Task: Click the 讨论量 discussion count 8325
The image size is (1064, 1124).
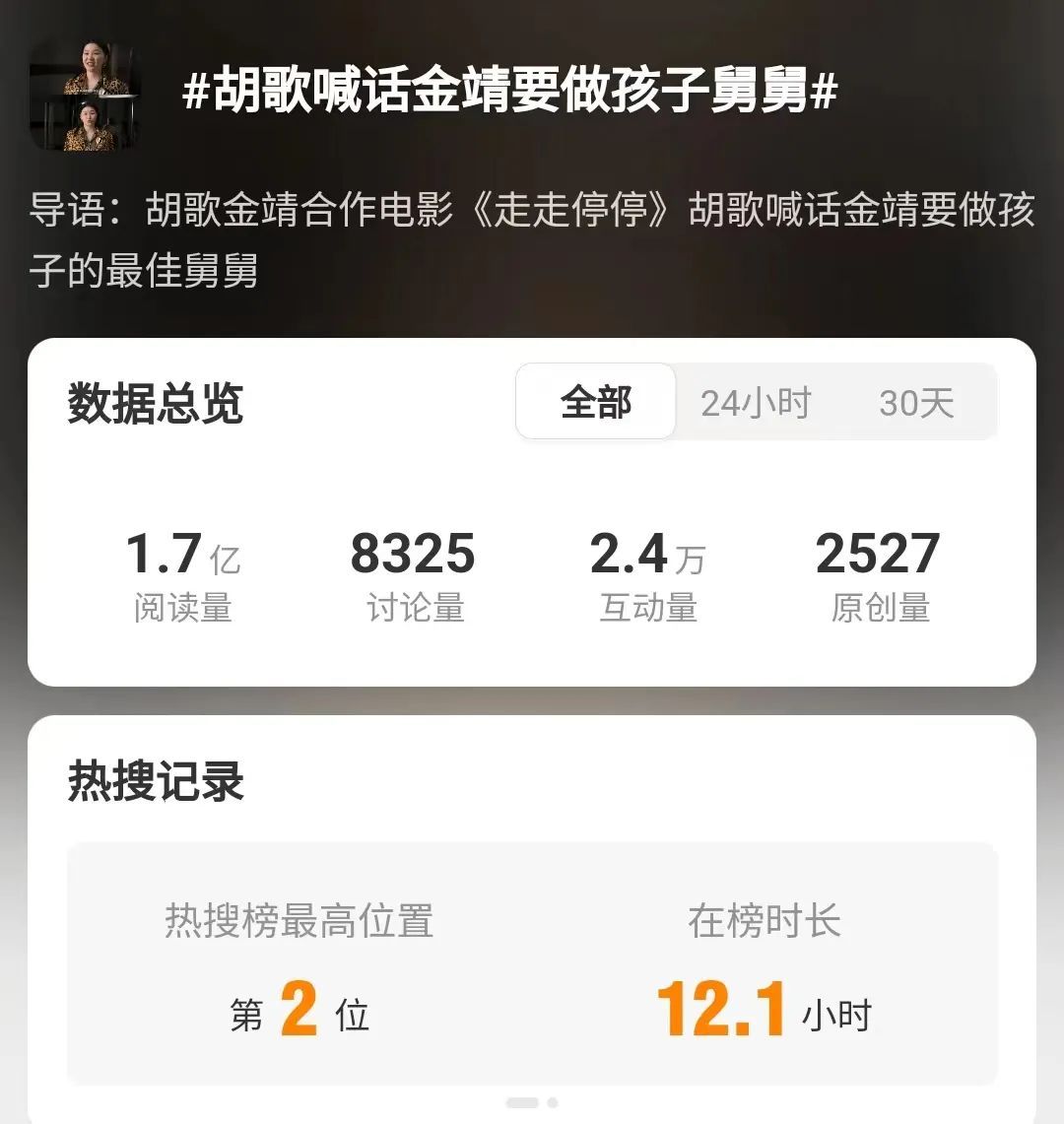Action: point(414,555)
